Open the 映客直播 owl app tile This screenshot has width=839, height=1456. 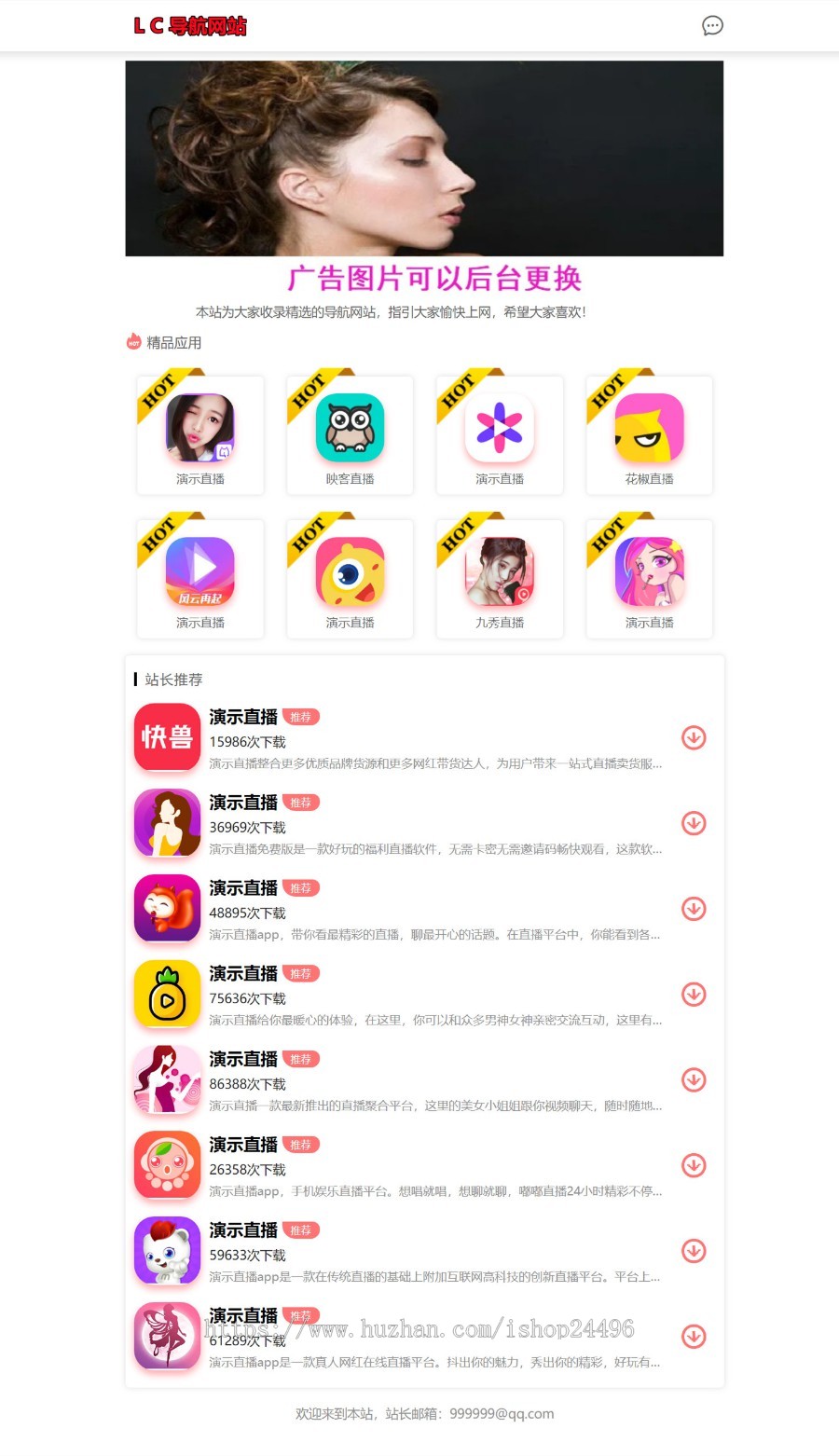[x=350, y=435]
